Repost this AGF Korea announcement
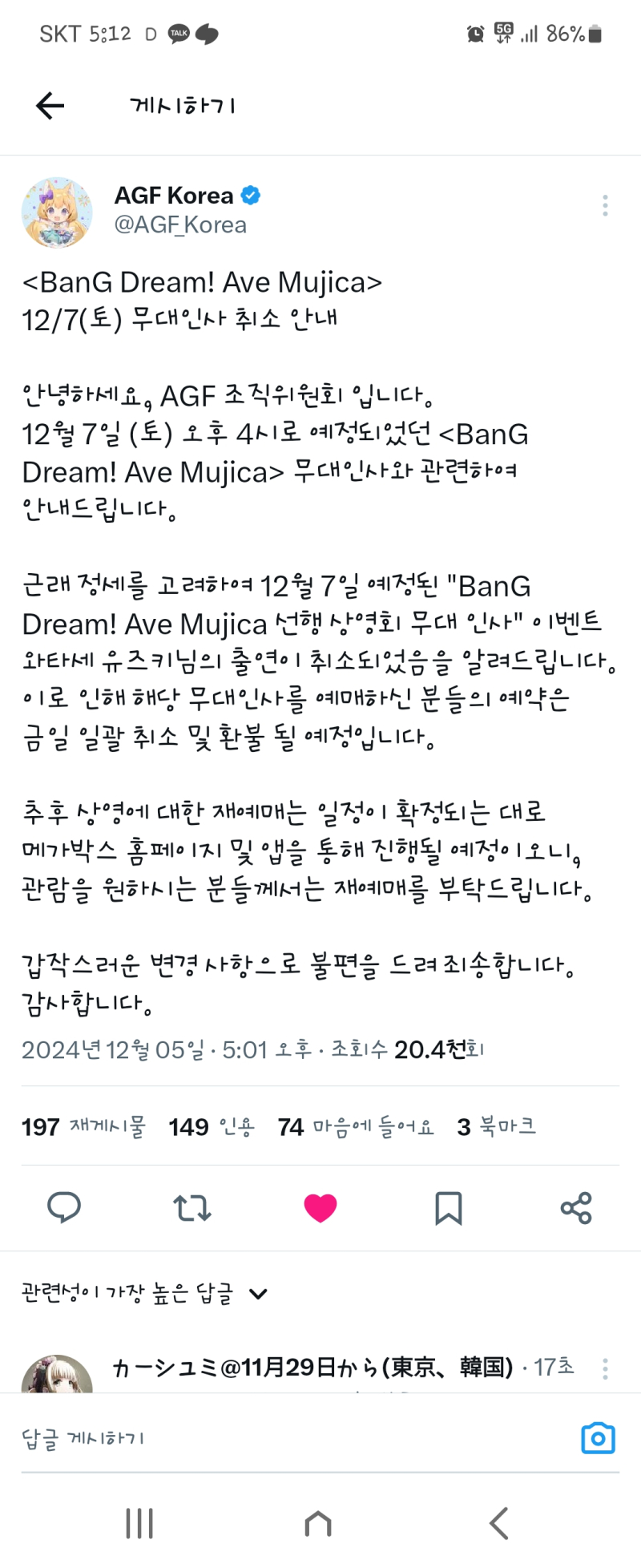This screenshot has height=1568, width=641. point(192,1207)
